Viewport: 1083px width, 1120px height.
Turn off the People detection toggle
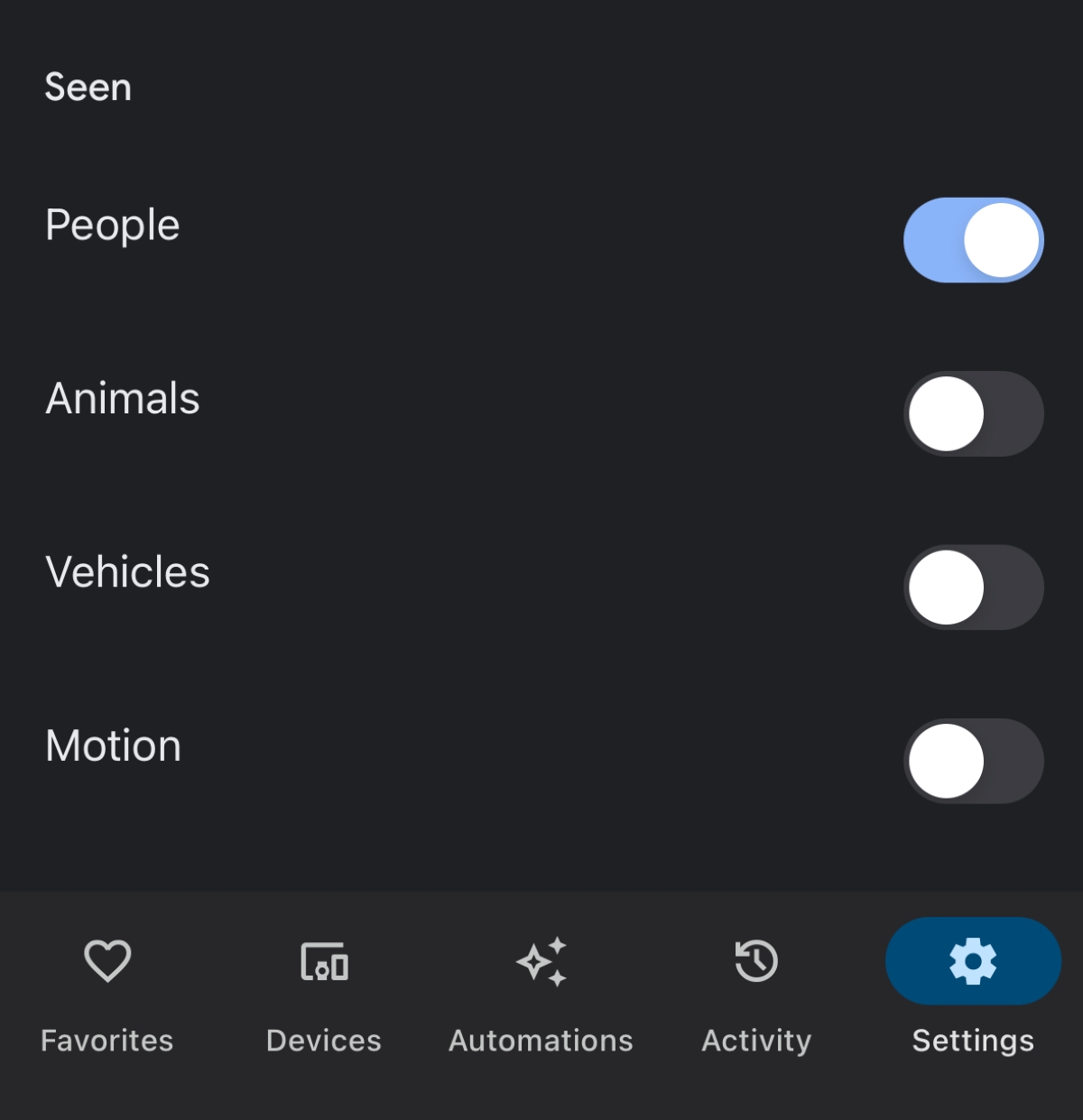(x=973, y=240)
